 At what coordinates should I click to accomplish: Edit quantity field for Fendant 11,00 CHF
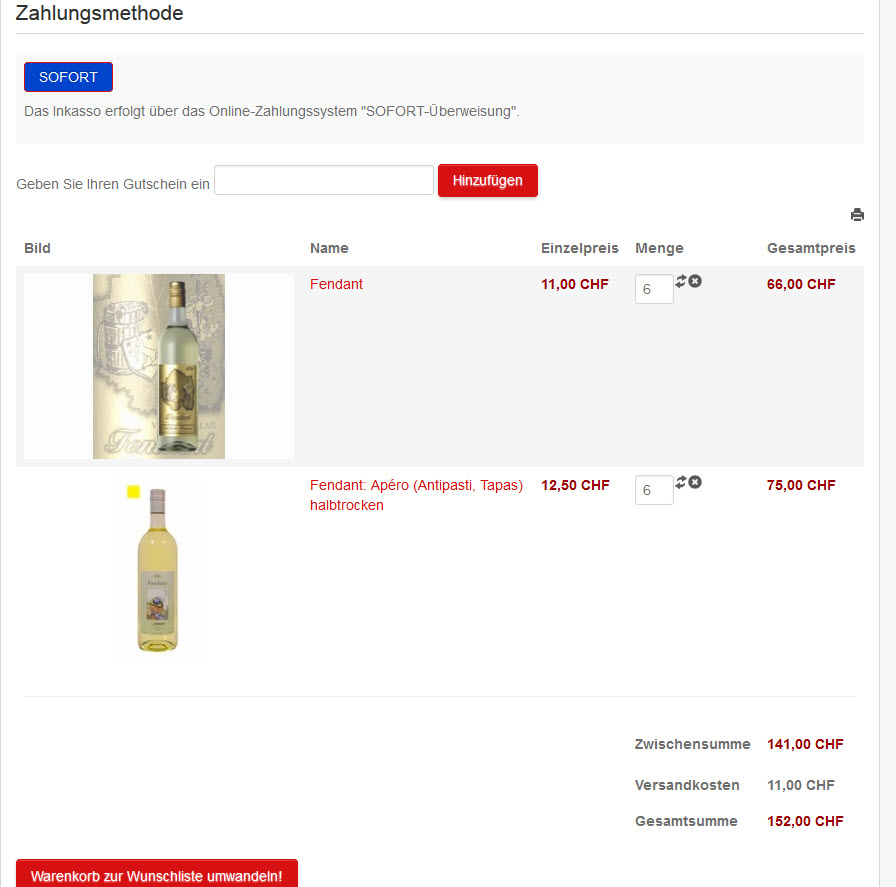tap(653, 290)
